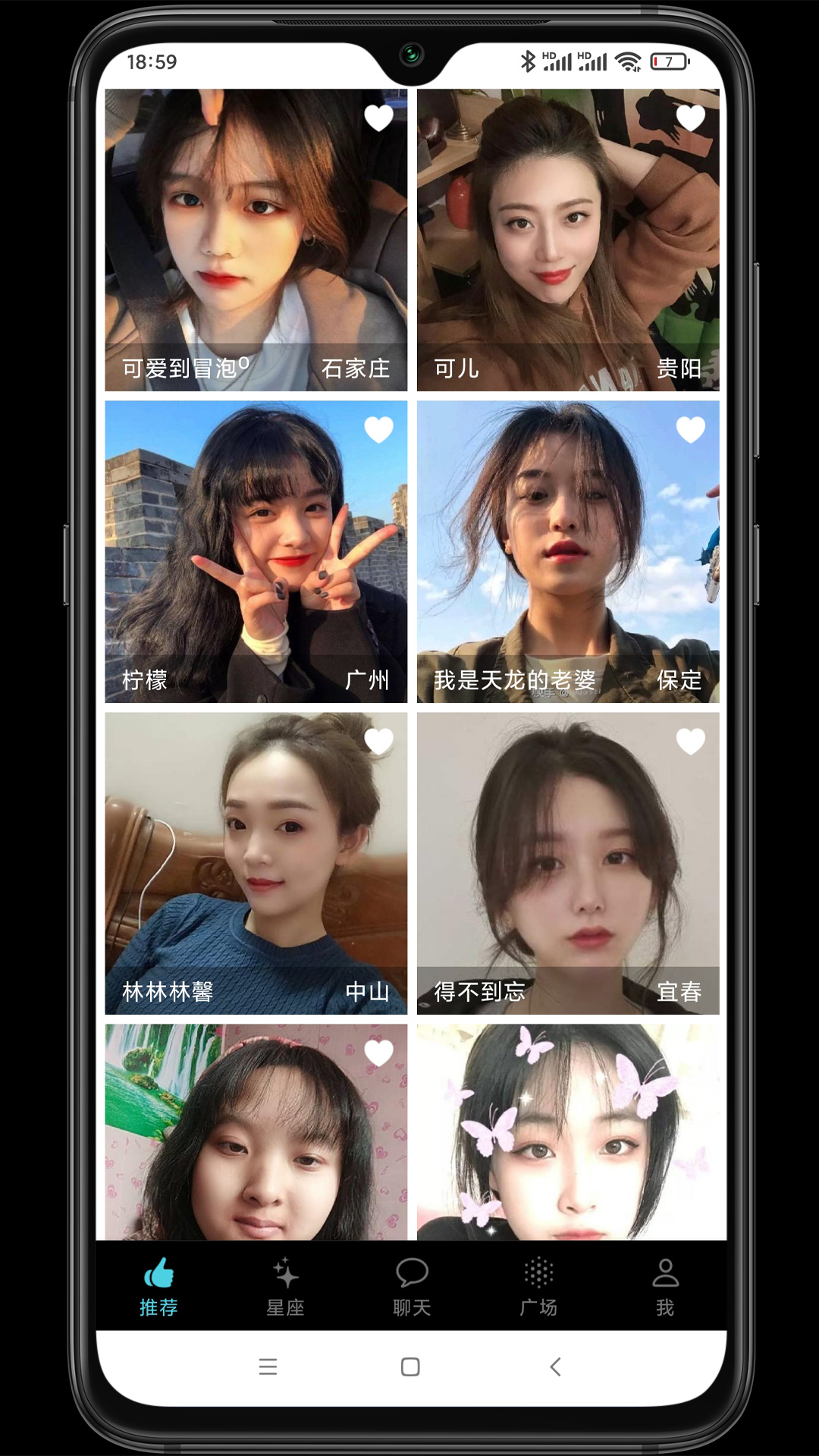Favorite 柠檬 with the heart icon
This screenshot has width=819, height=1456.
(378, 429)
